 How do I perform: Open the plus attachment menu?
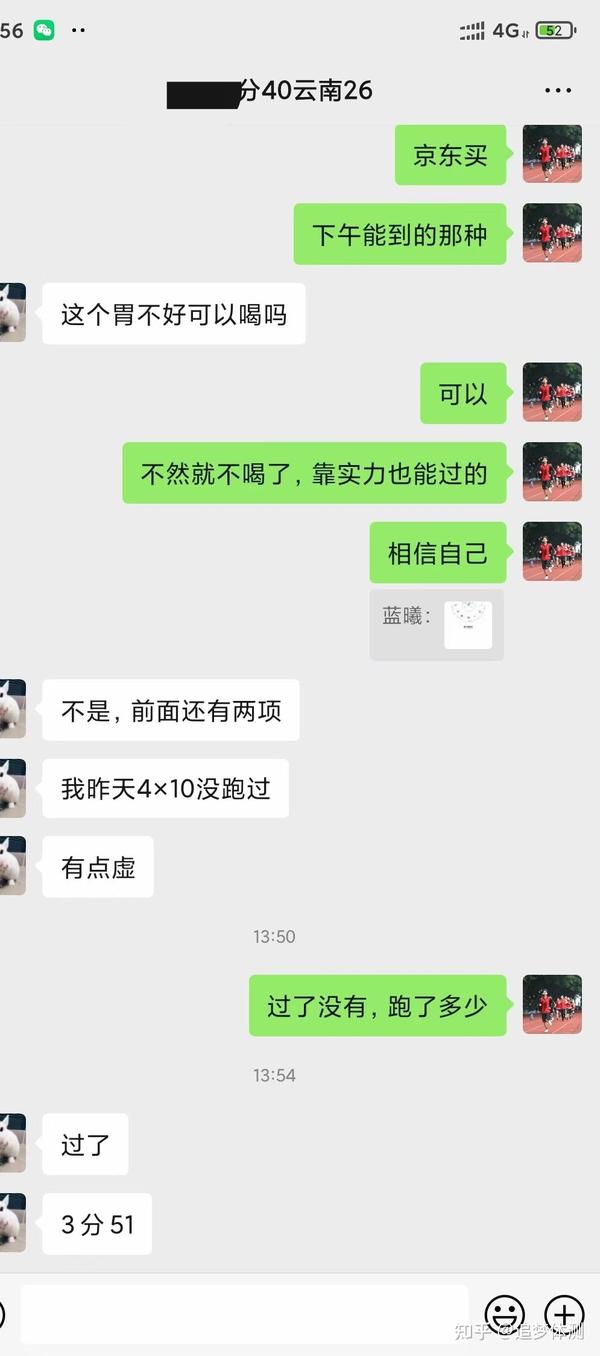564,1314
